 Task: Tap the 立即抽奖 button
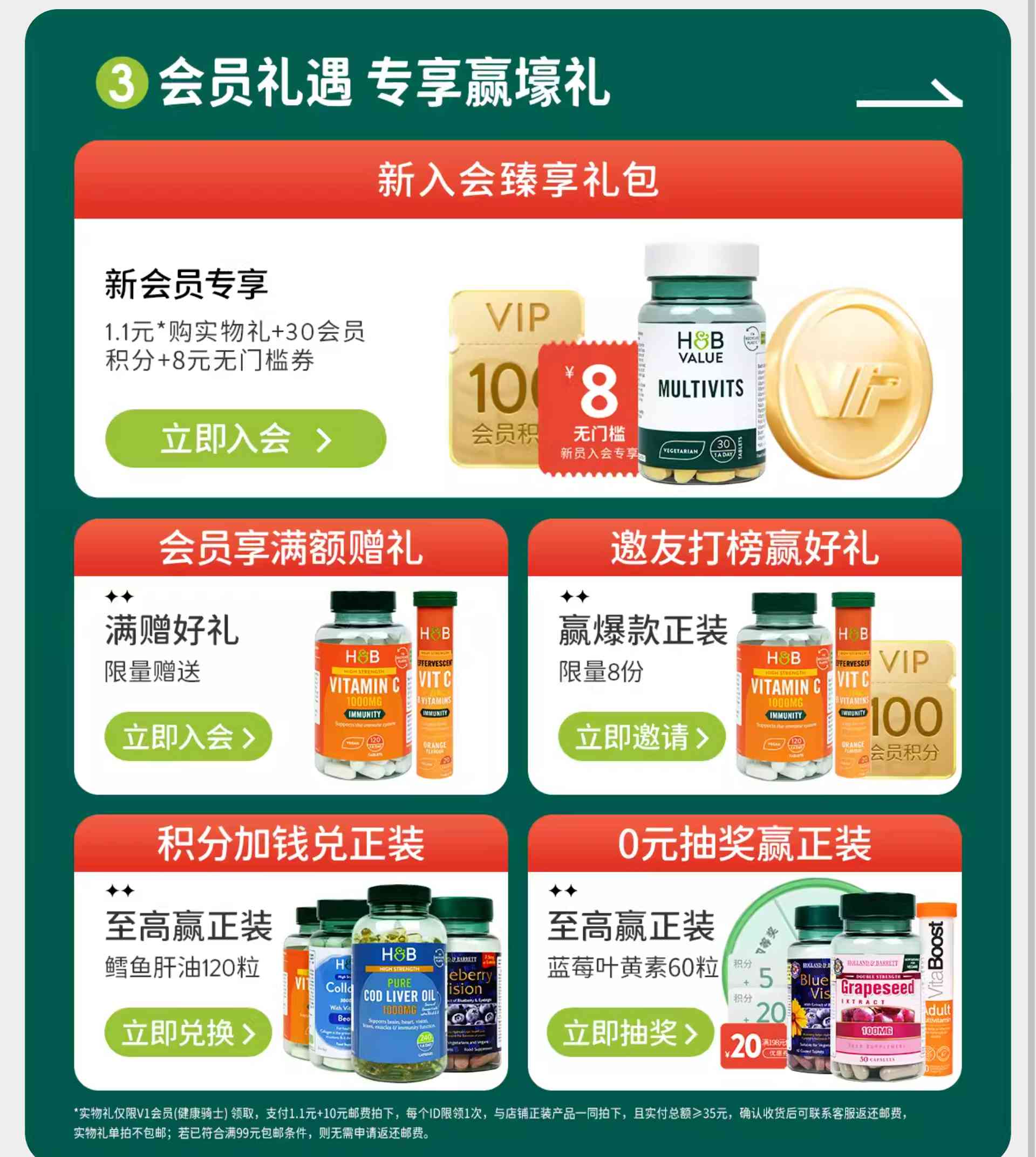(630, 1032)
